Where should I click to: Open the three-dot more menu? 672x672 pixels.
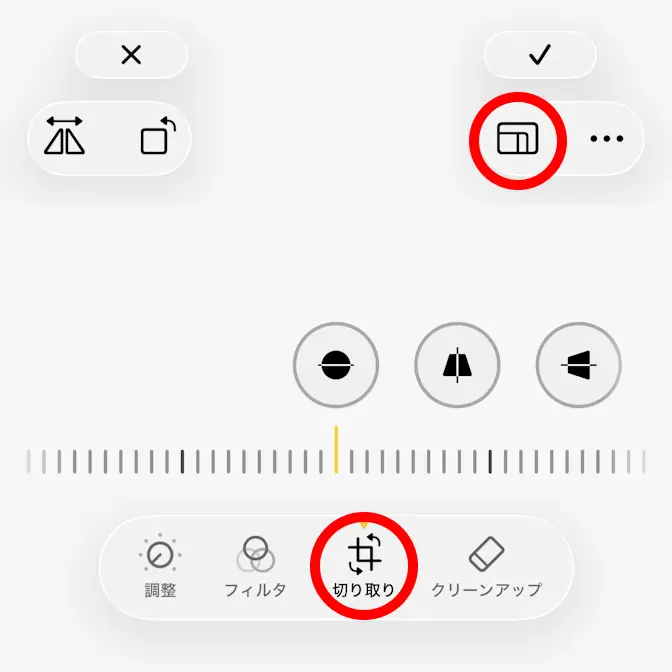tap(606, 139)
